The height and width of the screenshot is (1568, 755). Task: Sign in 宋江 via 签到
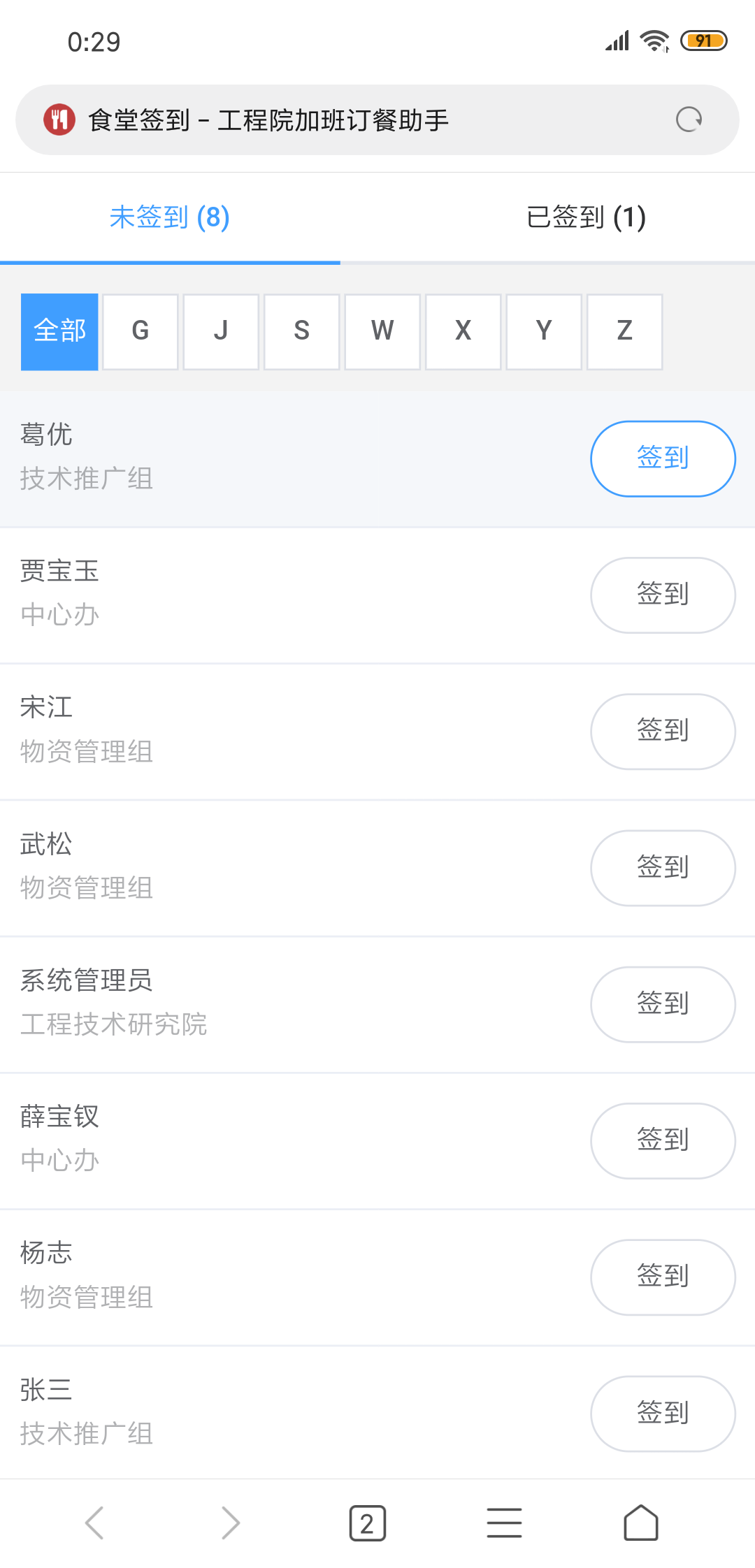663,731
